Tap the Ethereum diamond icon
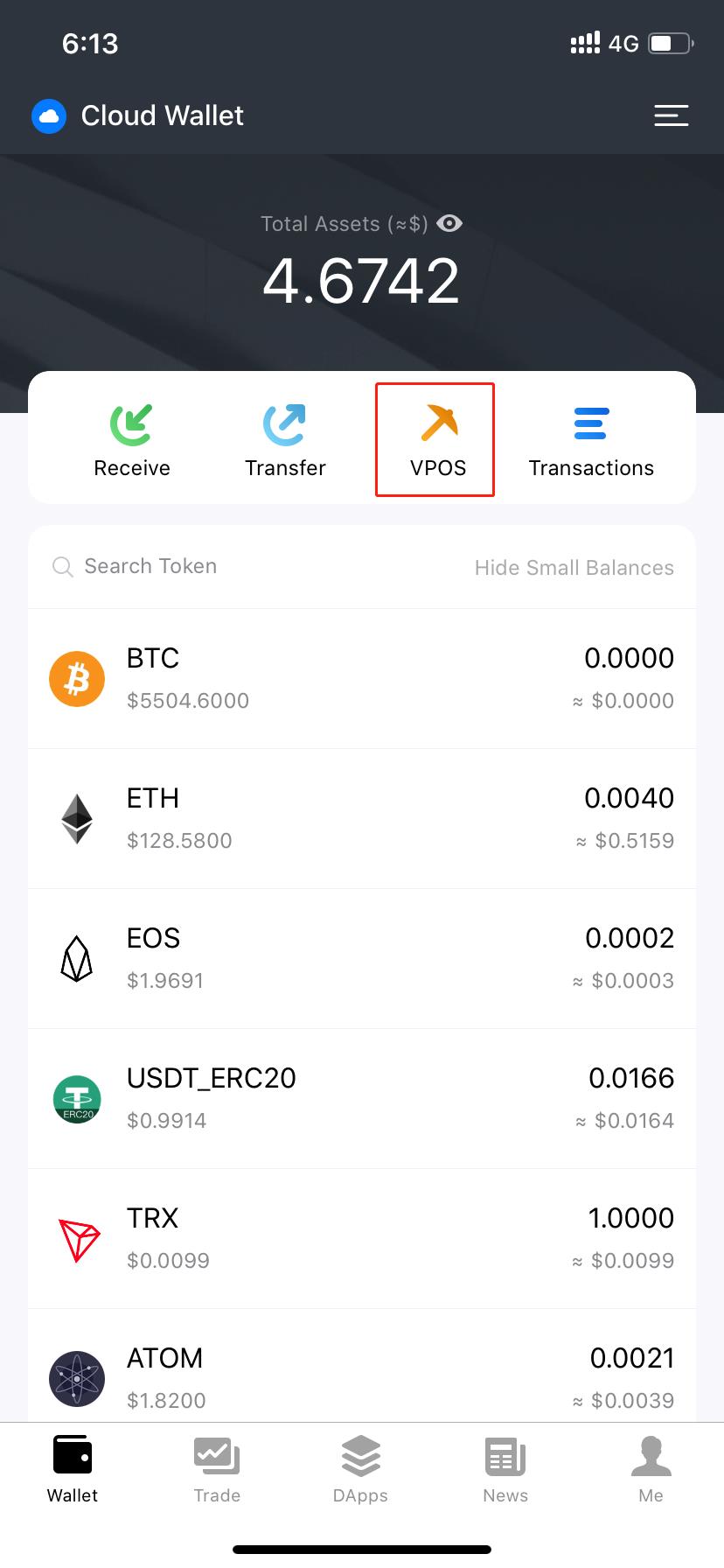 point(77,819)
